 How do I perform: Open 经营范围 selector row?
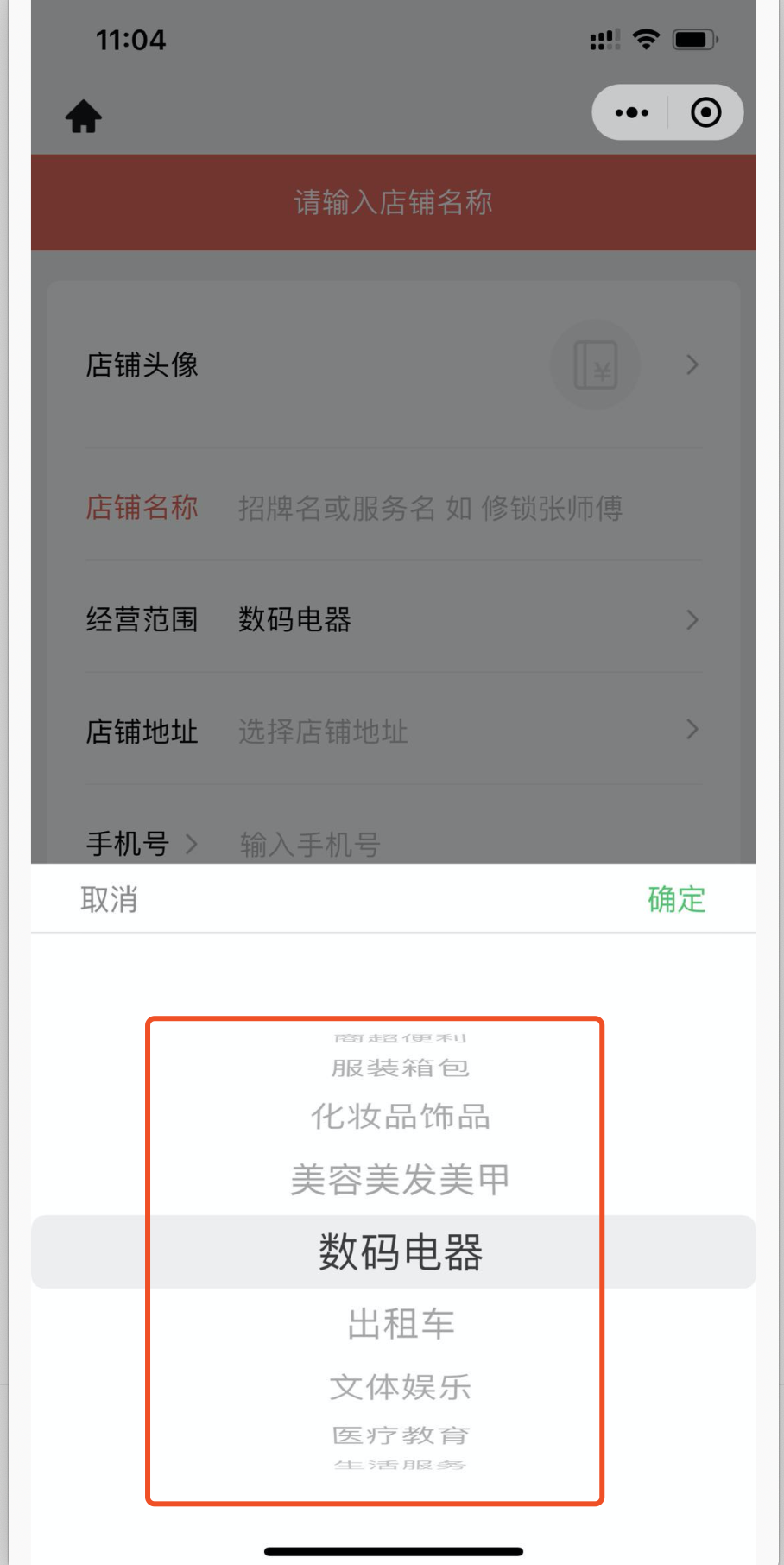click(x=393, y=619)
